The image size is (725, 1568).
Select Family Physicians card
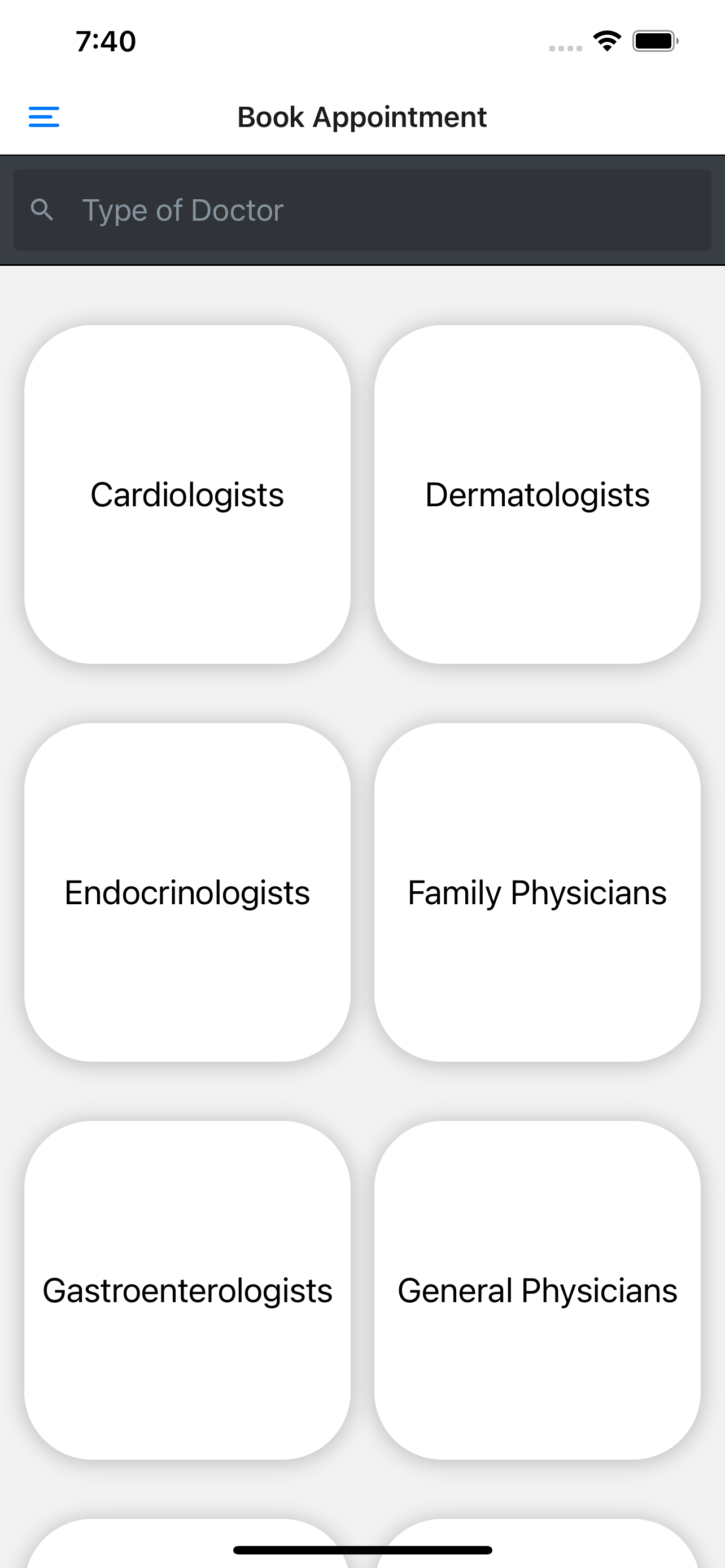pyautogui.click(x=537, y=892)
